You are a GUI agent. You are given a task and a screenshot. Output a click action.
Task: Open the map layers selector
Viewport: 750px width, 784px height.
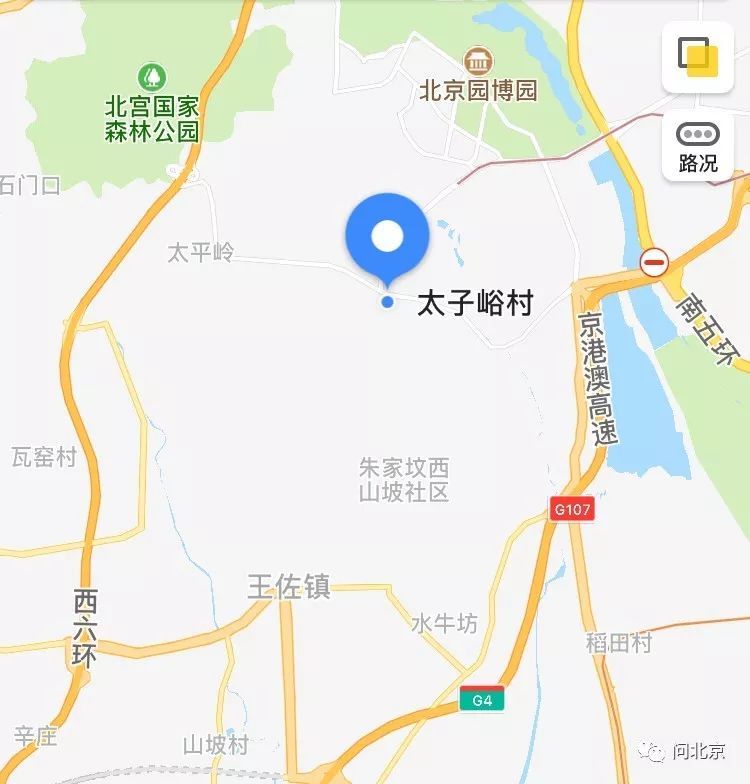tap(698, 55)
